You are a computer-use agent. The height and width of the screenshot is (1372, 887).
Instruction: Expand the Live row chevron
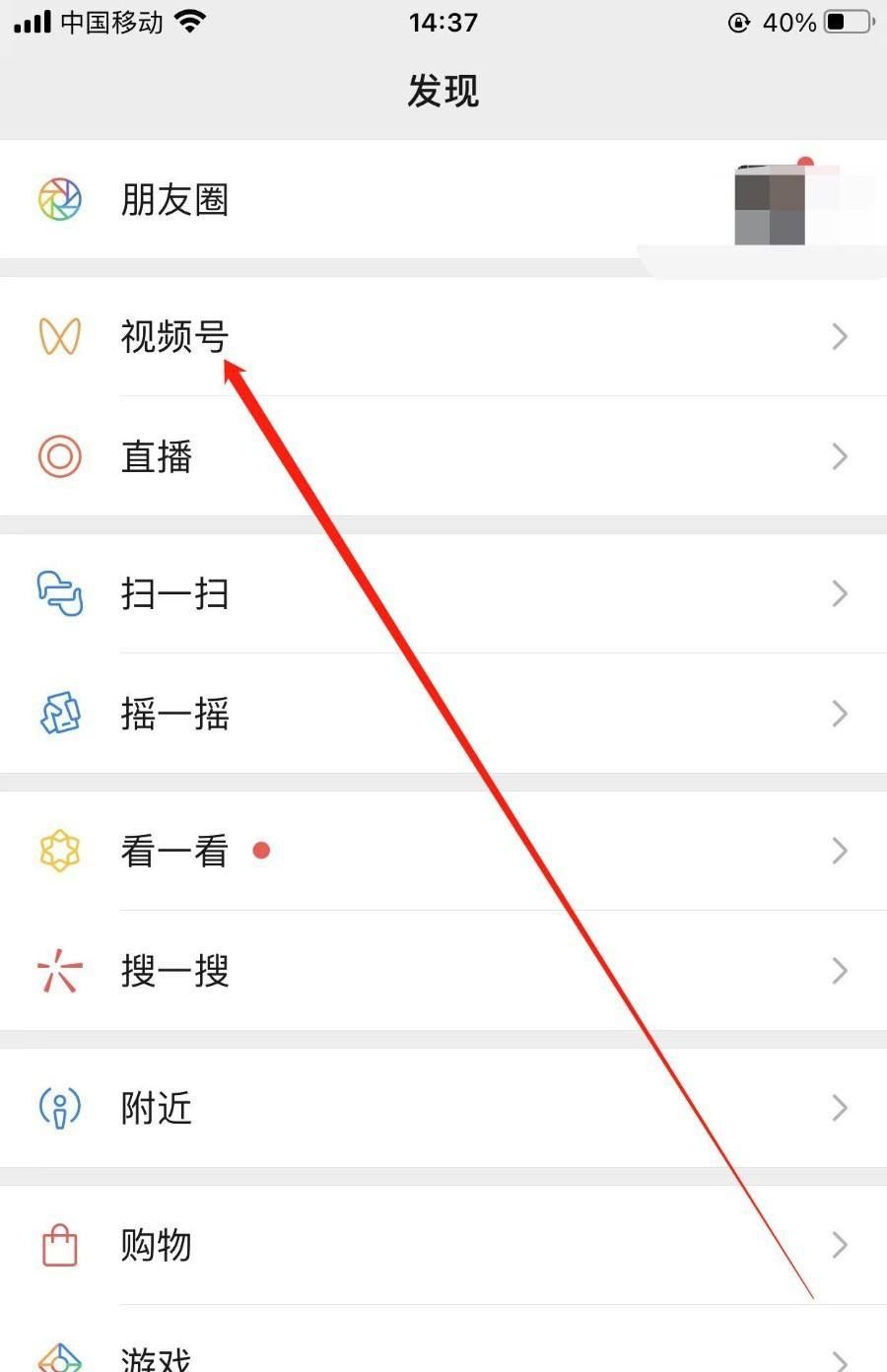pyautogui.click(x=840, y=456)
